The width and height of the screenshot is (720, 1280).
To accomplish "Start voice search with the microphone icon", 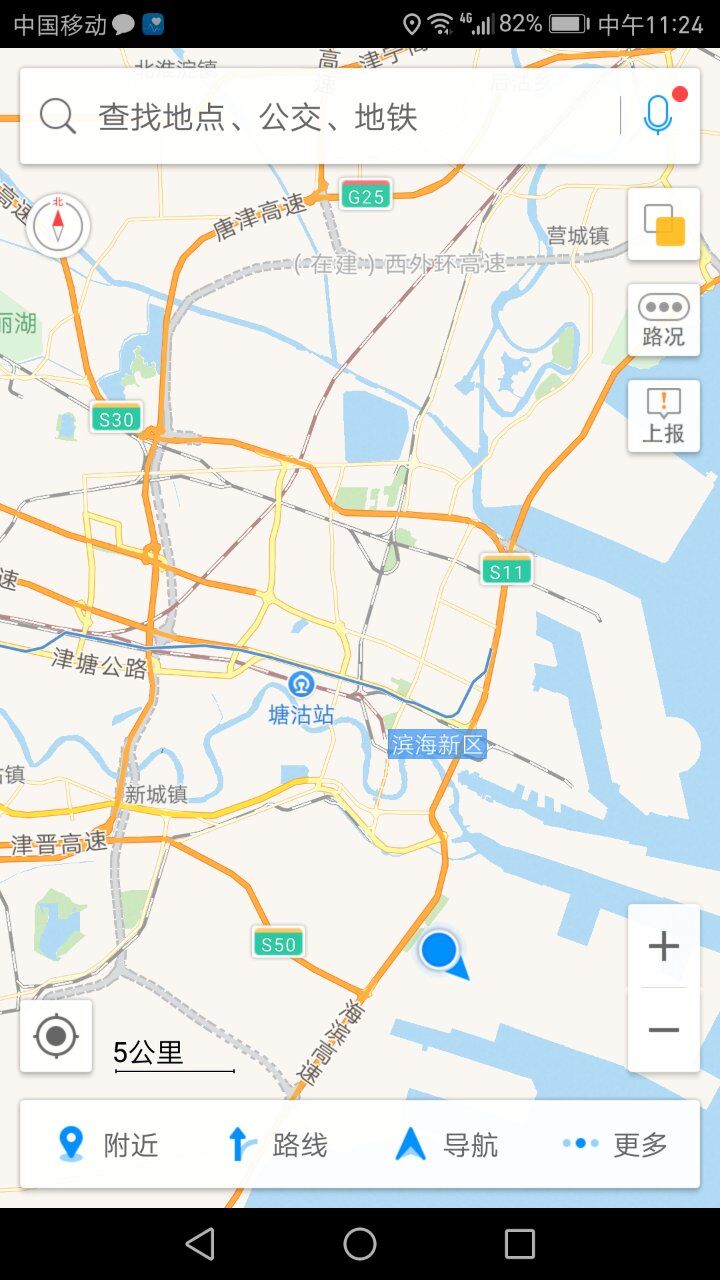I will point(658,116).
